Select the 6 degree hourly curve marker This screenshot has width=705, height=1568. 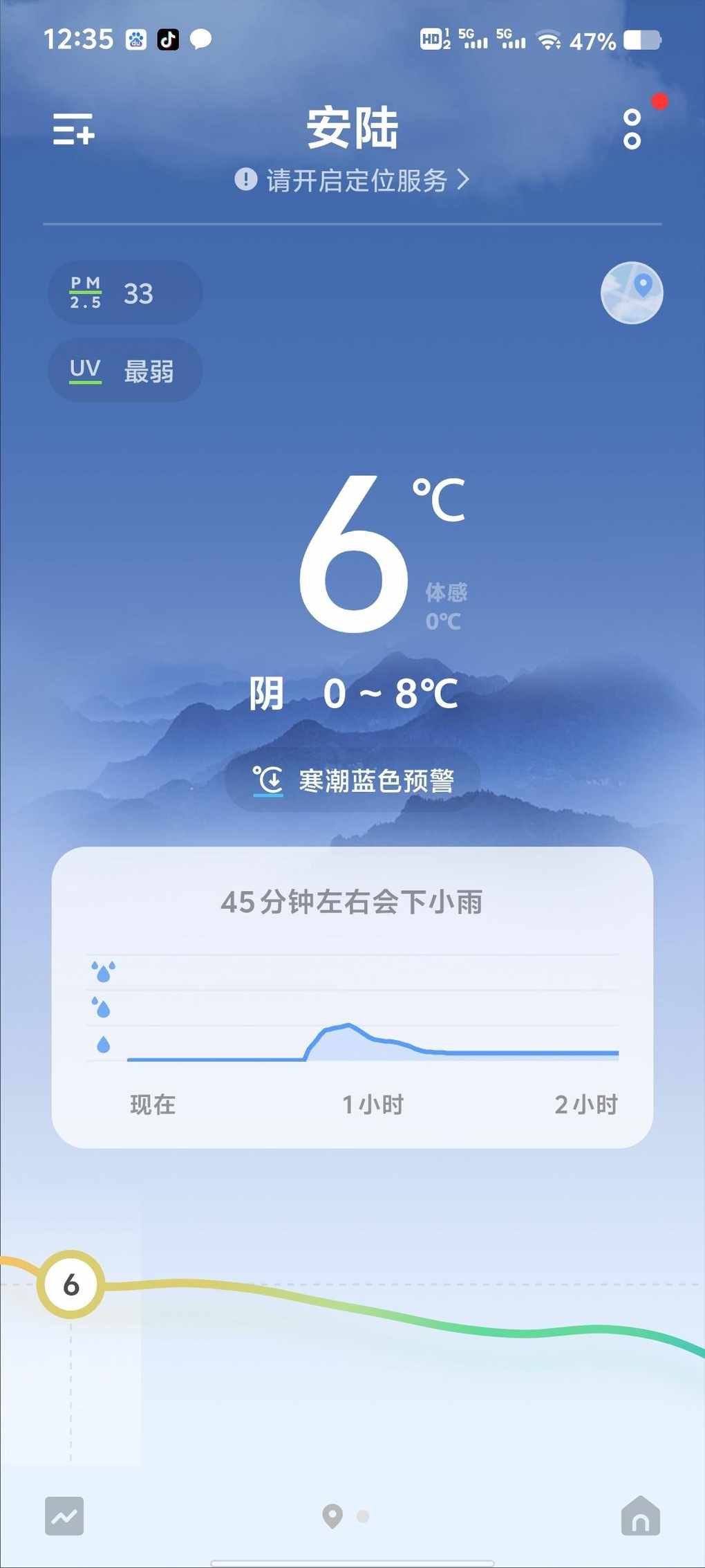(70, 1284)
